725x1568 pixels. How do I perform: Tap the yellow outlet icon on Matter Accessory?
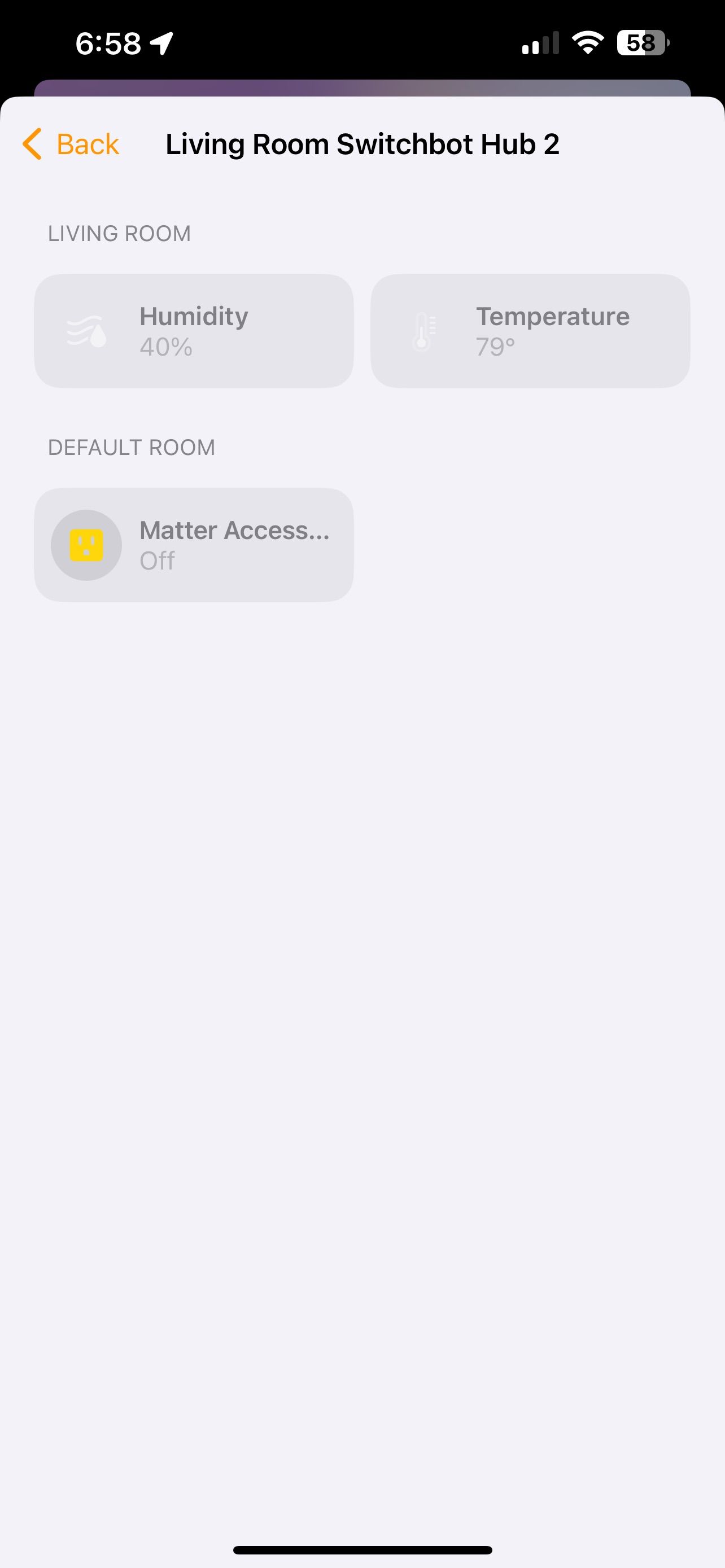point(86,545)
